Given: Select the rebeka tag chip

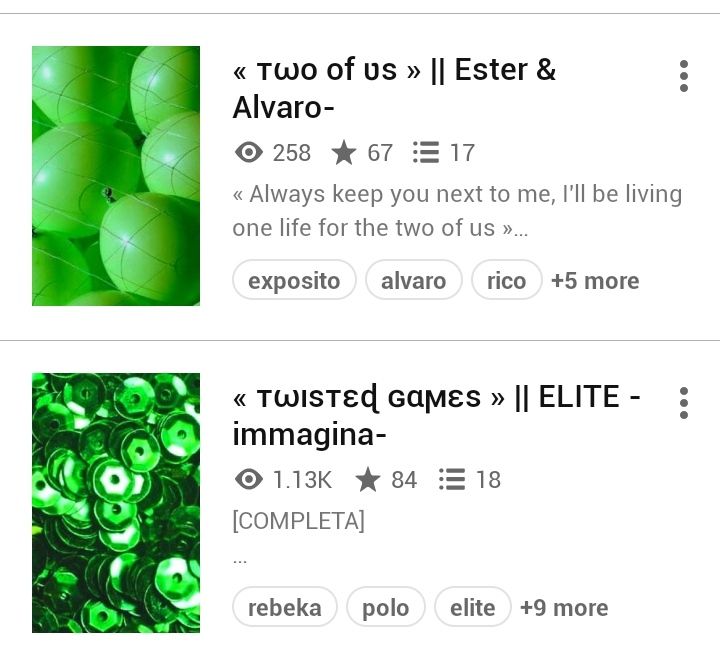Looking at the screenshot, I should 285,608.
